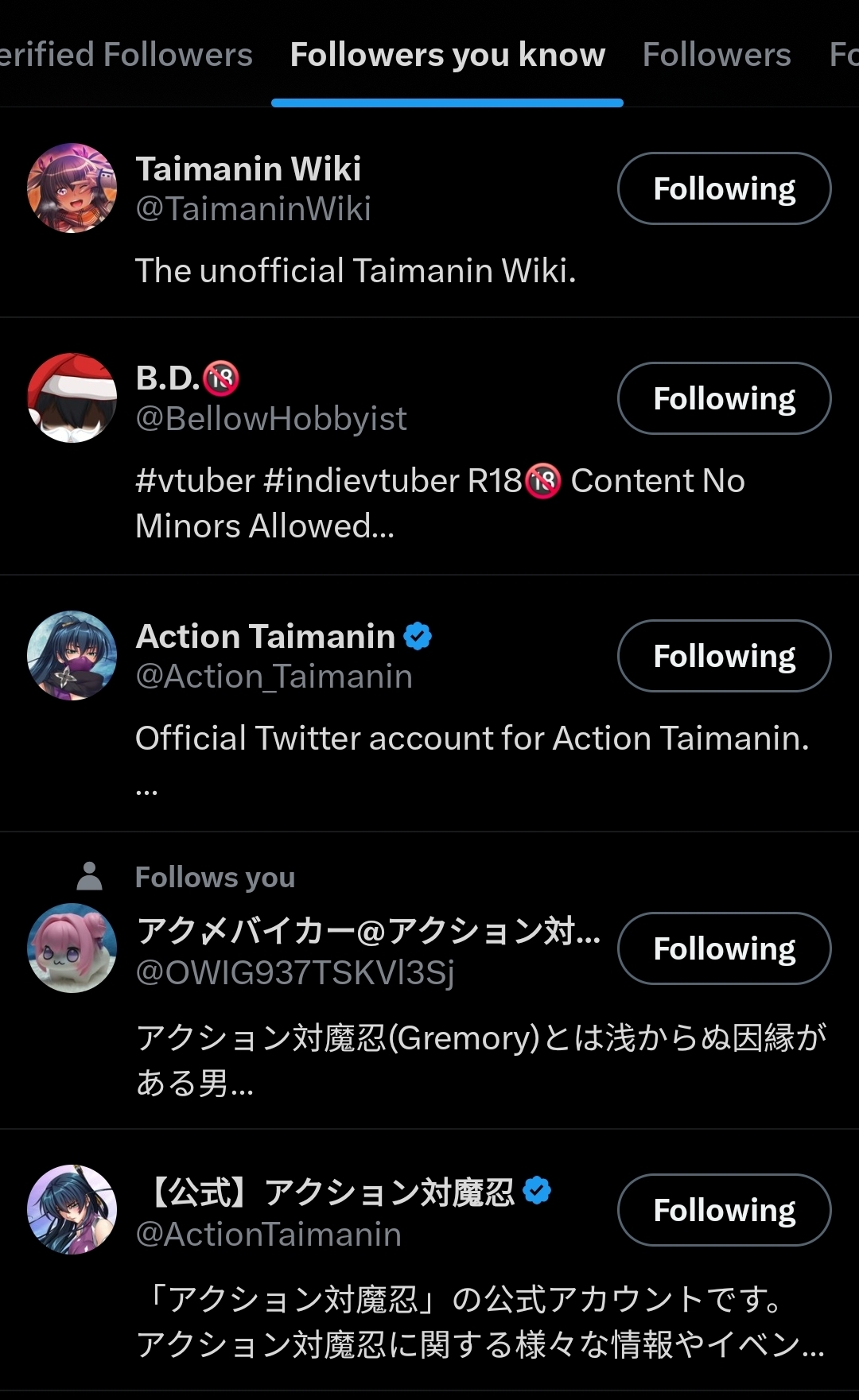This screenshot has height=1400, width=859.
Task: Unfollow @ActionTaimanin with its Following button
Action: coord(724,1210)
